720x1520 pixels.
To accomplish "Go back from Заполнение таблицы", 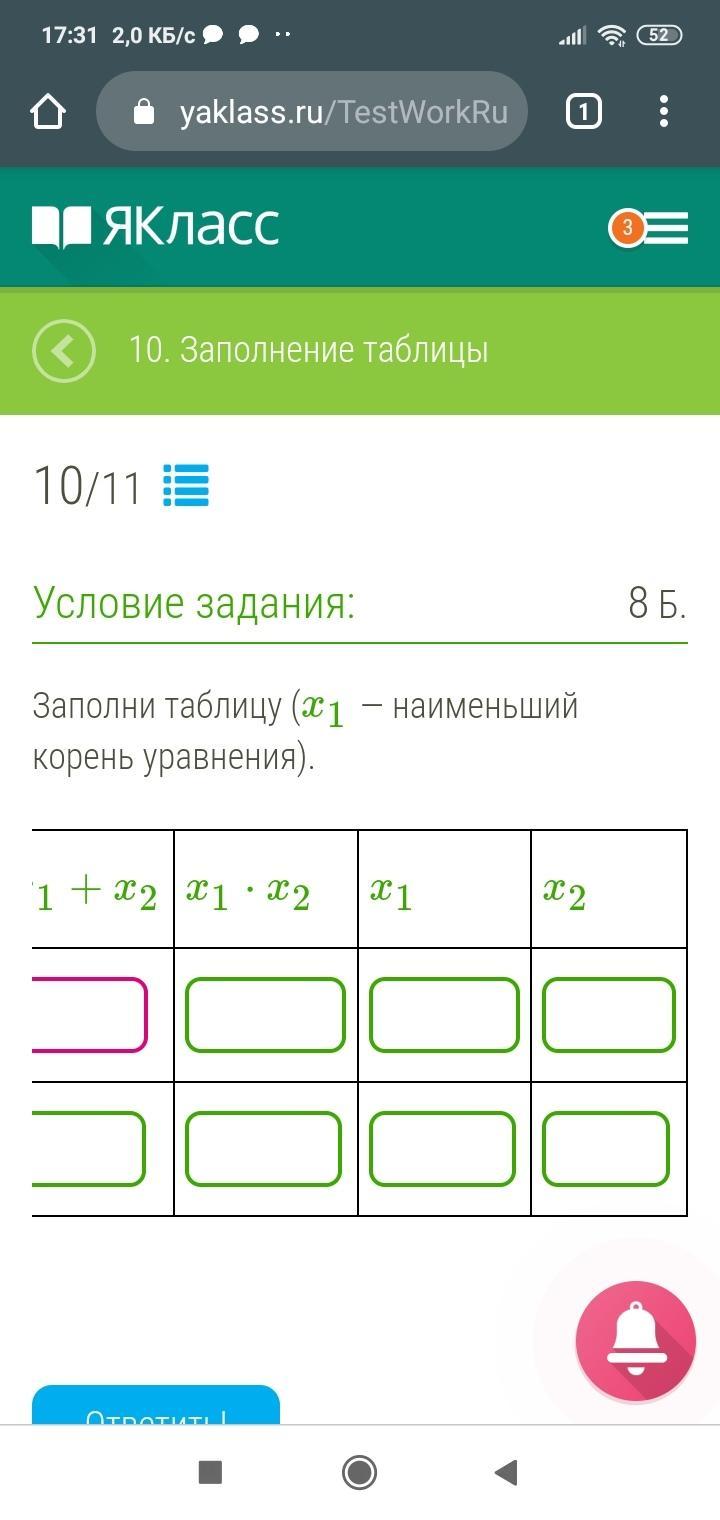I will coord(64,351).
